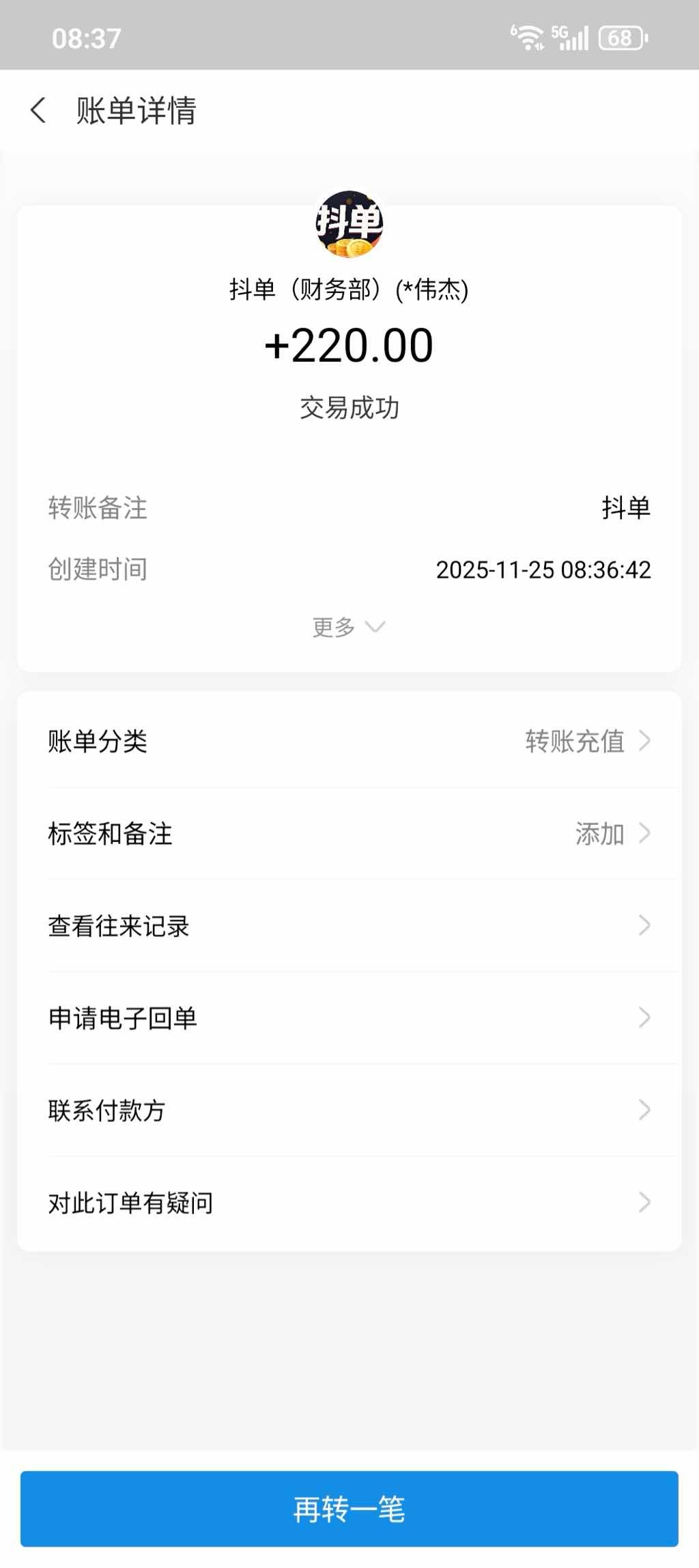699x1568 pixels.
Task: Tap 查看往来记录 to view transaction history
Action: pos(118,926)
